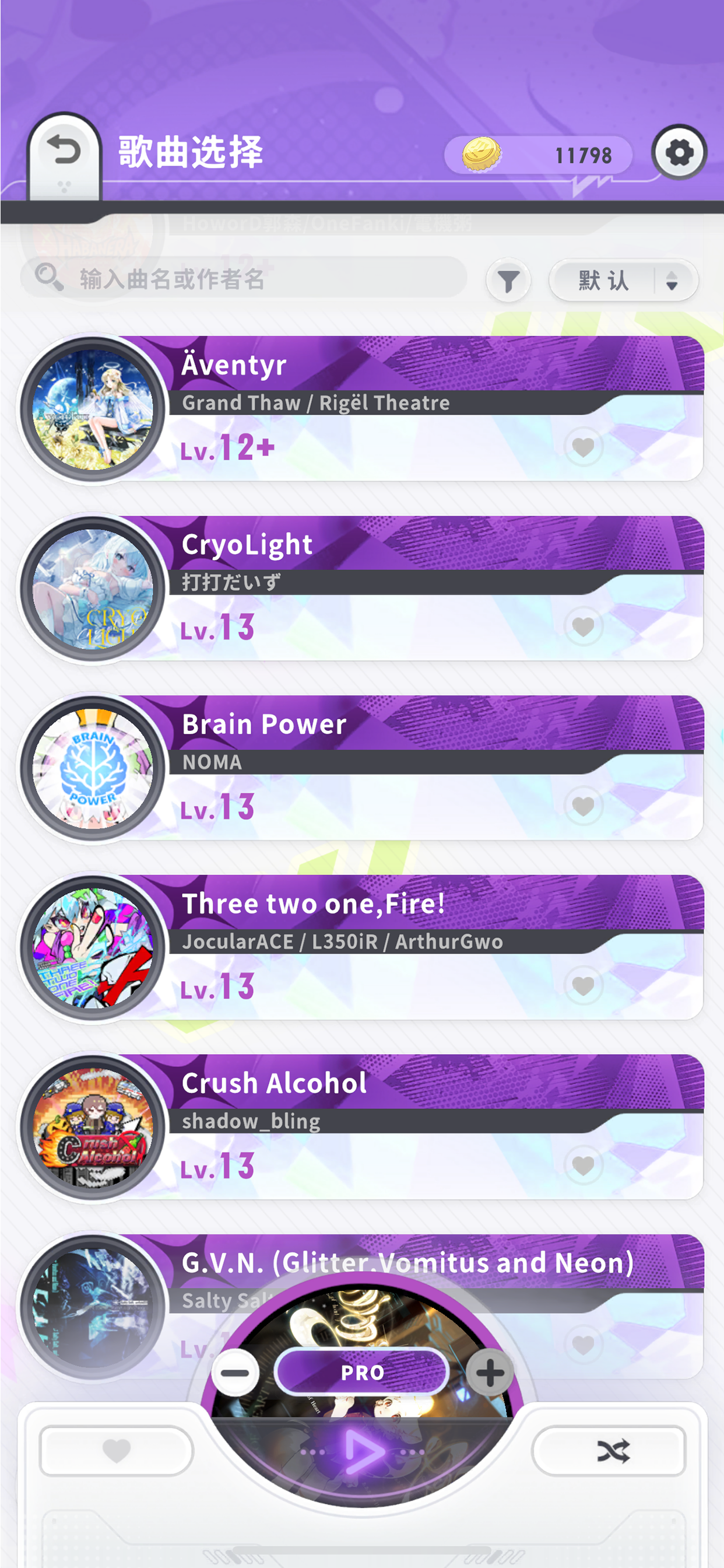This screenshot has width=724, height=1568.
Task: Favorite the song Crush Alcohol
Action: click(583, 1165)
